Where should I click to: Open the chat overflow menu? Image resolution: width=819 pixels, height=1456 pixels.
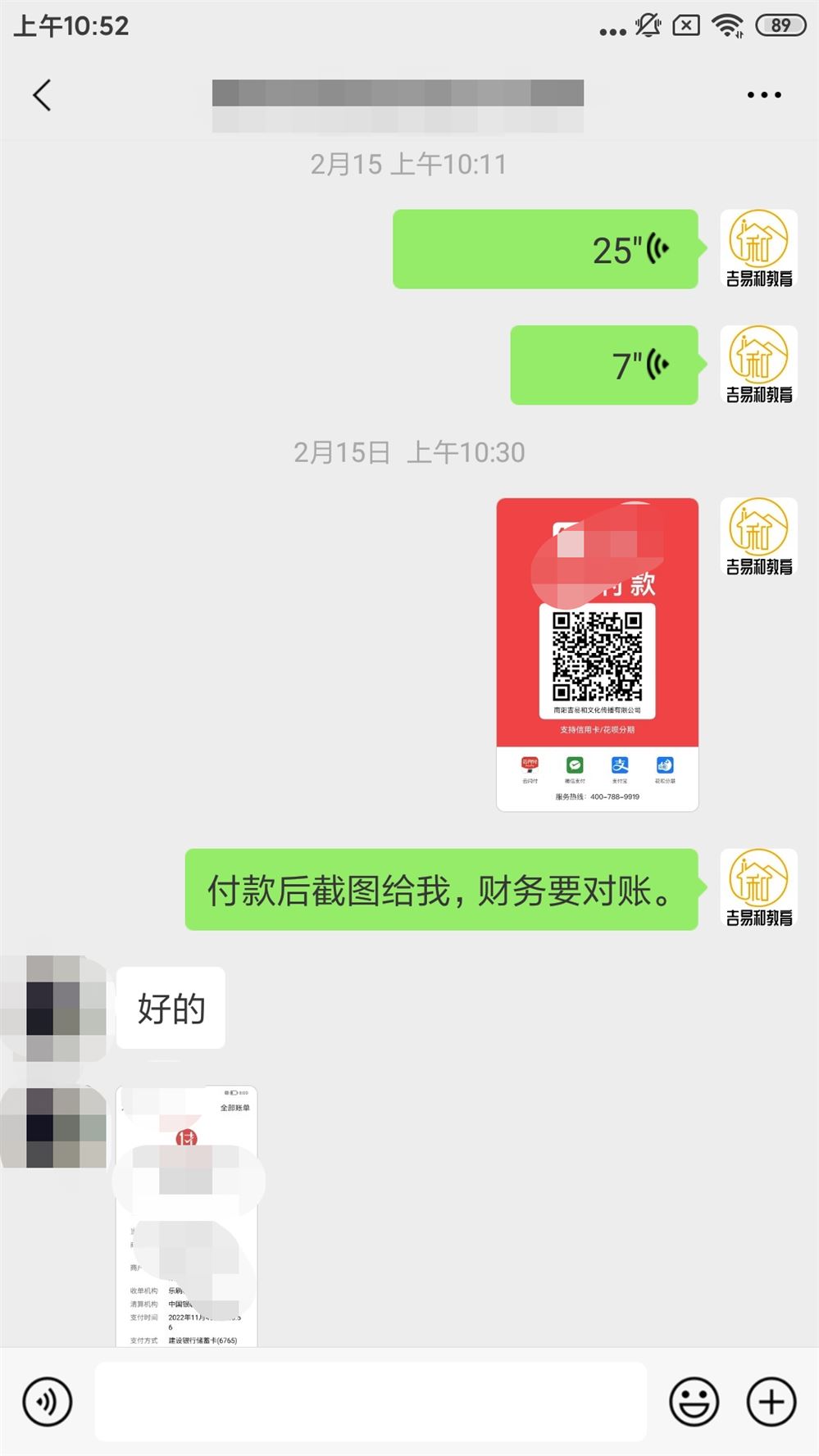point(763,95)
